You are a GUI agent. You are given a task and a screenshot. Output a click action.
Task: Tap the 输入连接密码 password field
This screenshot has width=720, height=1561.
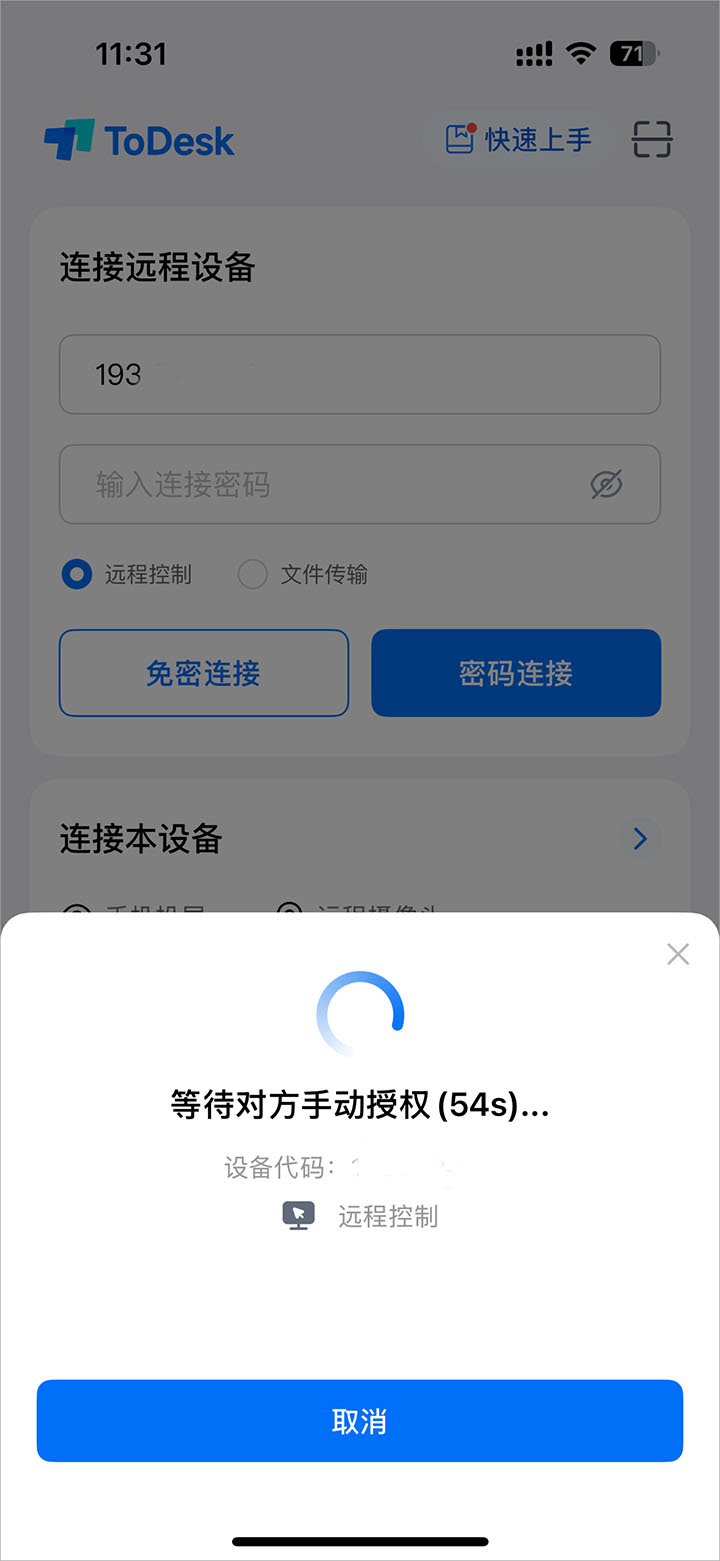(x=320, y=485)
